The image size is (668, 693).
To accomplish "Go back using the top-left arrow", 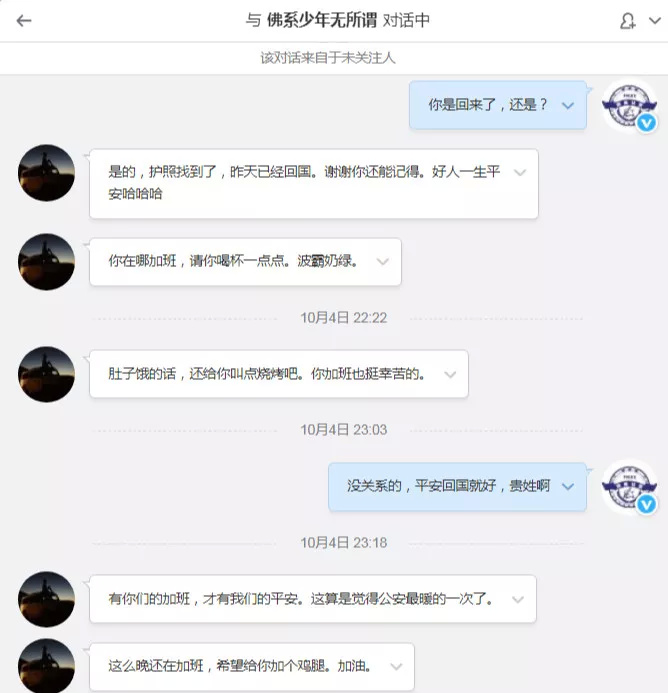I will coord(24,20).
